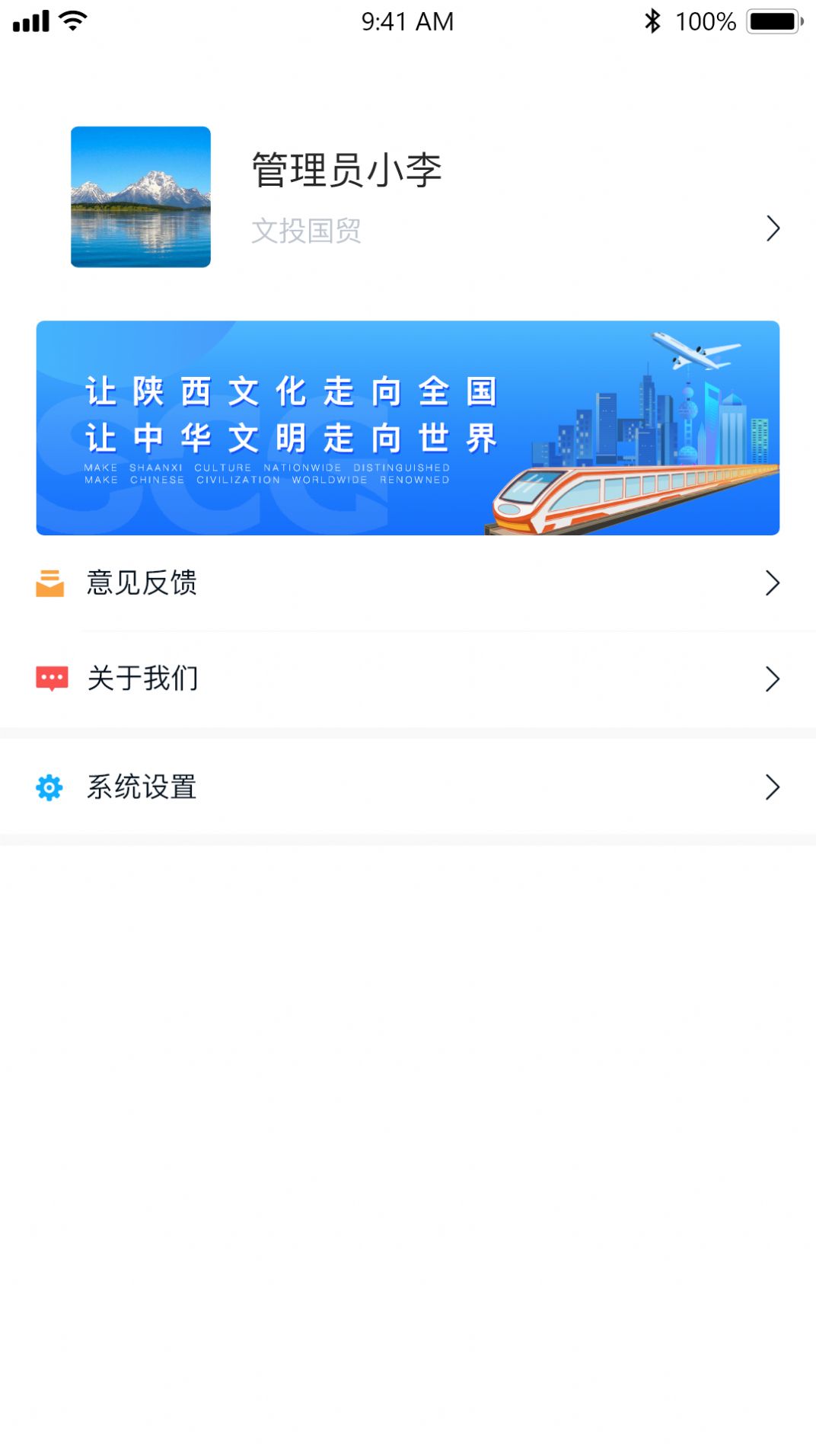Image resolution: width=816 pixels, height=1456 pixels.
Task: Click the battery indicator icon
Action: (772, 21)
